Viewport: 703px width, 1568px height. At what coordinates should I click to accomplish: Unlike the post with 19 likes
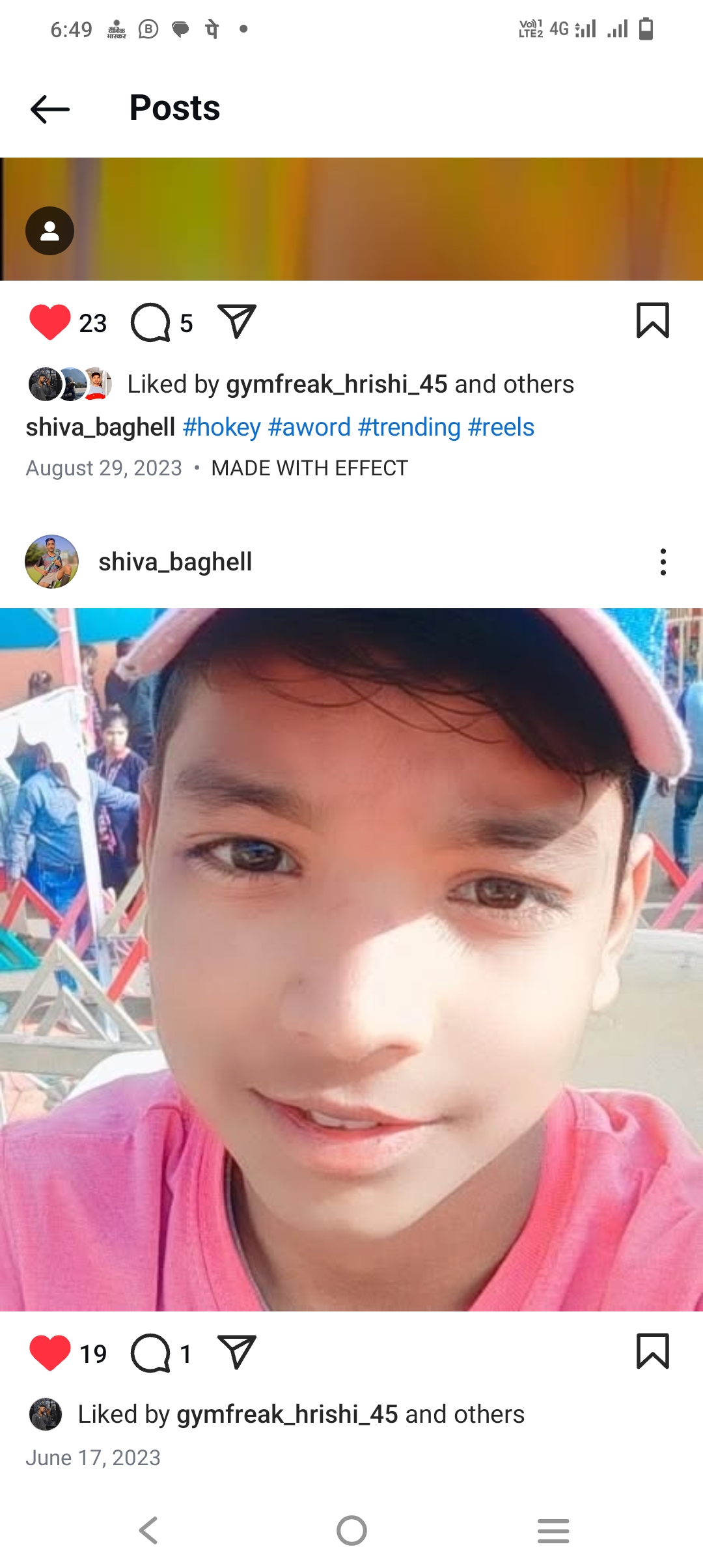(x=49, y=1353)
